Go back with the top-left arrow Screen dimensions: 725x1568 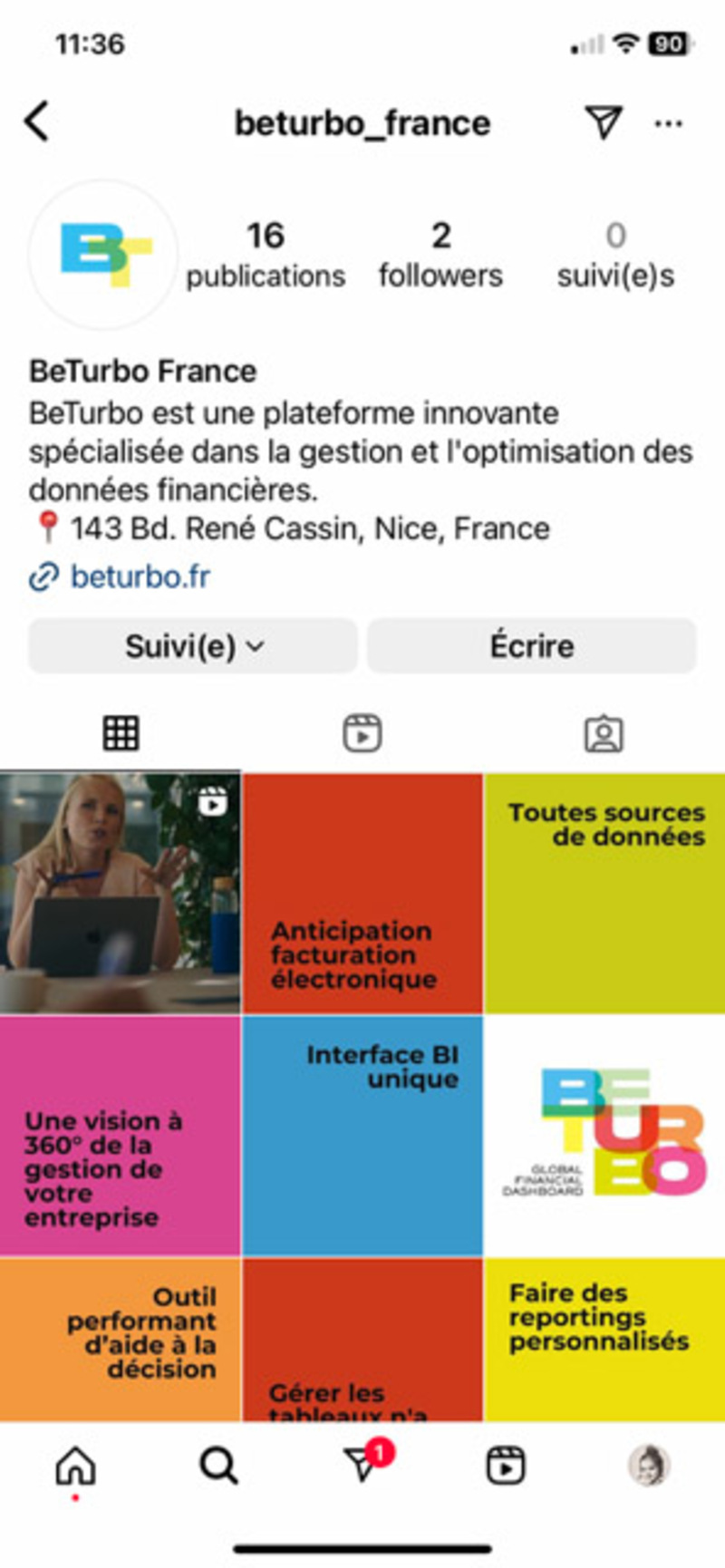pyautogui.click(x=37, y=121)
